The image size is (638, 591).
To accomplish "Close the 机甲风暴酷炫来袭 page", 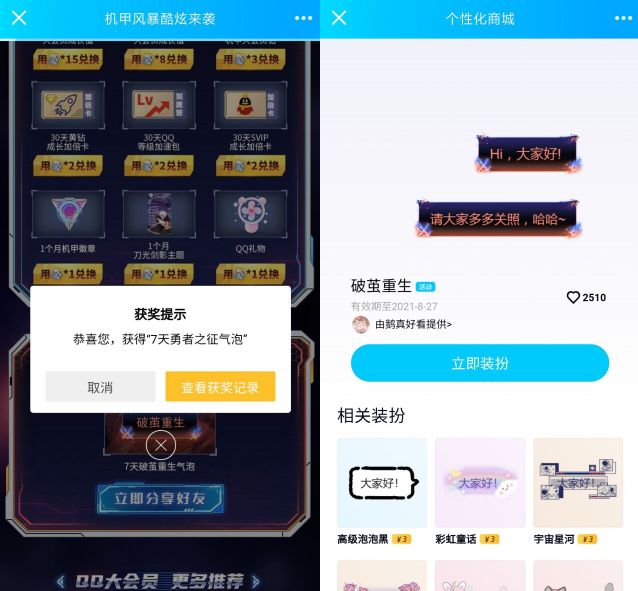I will [x=18, y=18].
